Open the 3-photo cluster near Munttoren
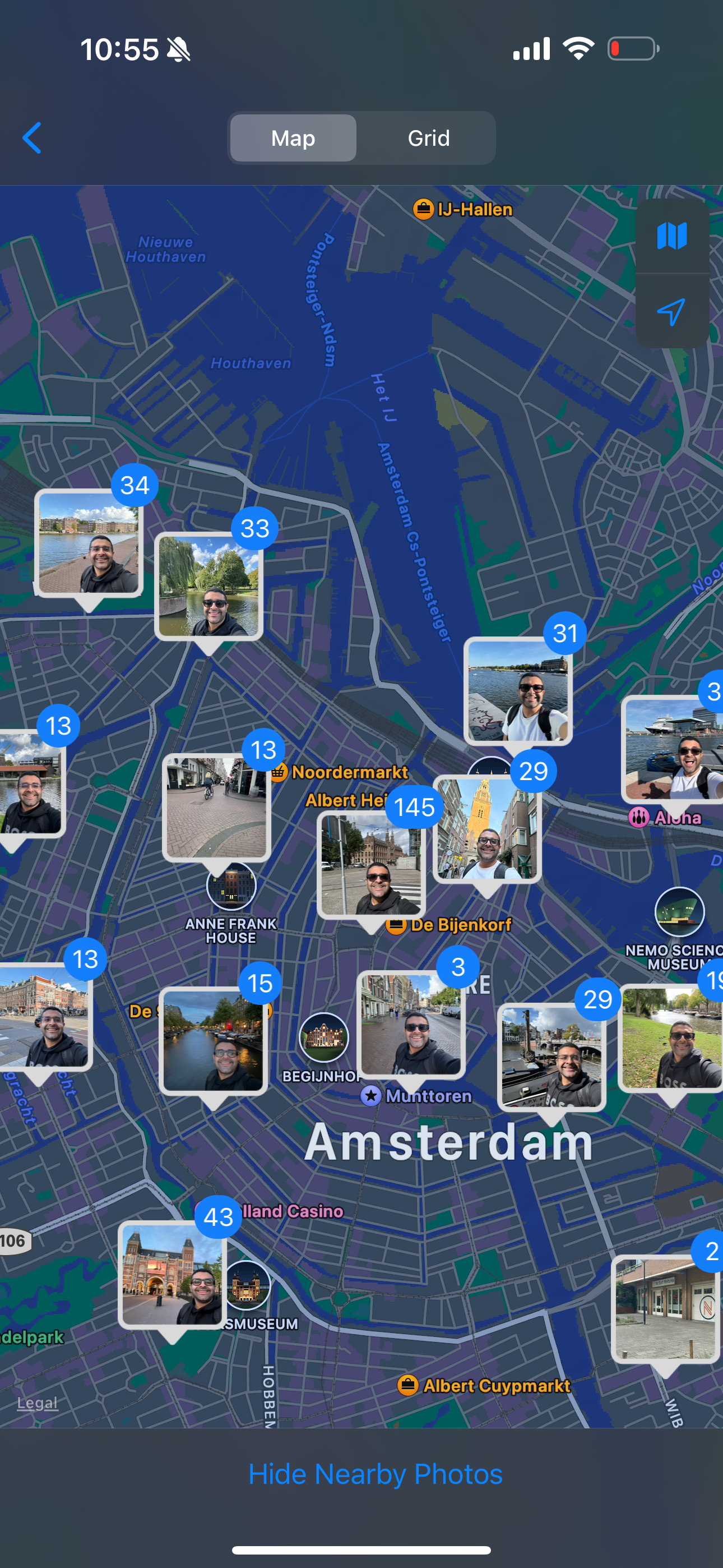This screenshot has height=1568, width=723. (411, 1025)
